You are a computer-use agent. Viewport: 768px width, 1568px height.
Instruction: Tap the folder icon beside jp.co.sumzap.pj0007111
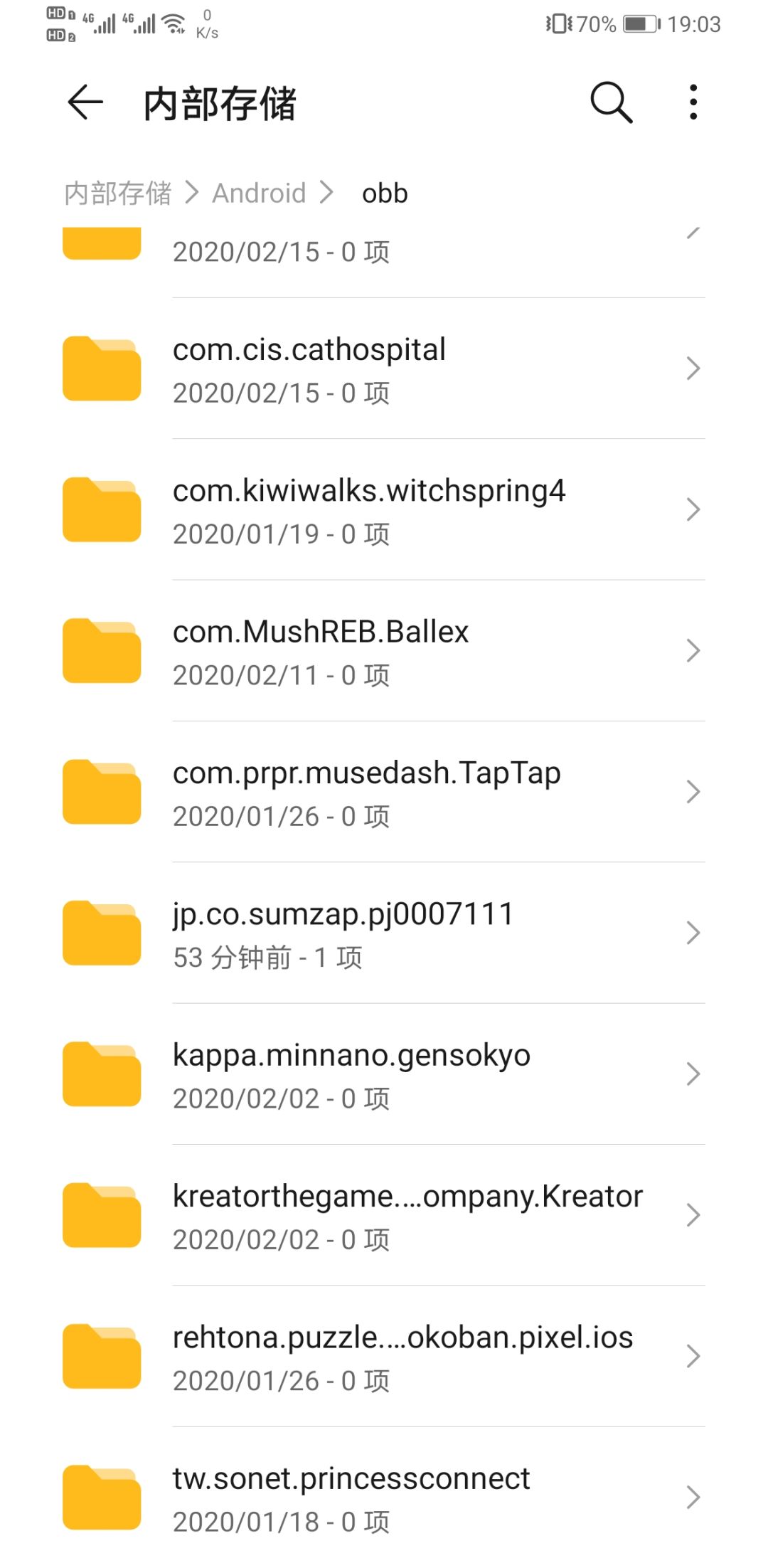[102, 932]
